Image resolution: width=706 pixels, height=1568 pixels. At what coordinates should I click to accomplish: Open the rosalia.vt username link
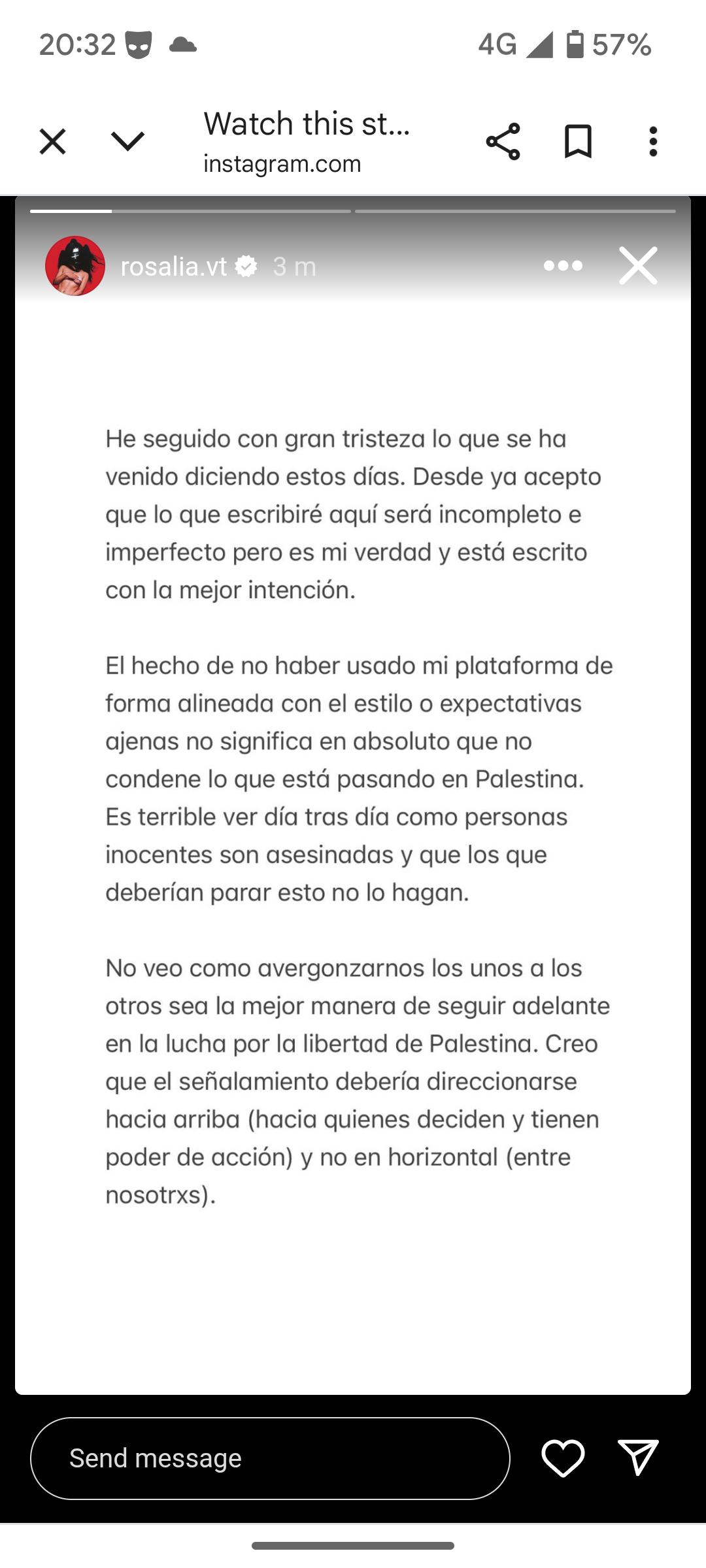point(174,267)
